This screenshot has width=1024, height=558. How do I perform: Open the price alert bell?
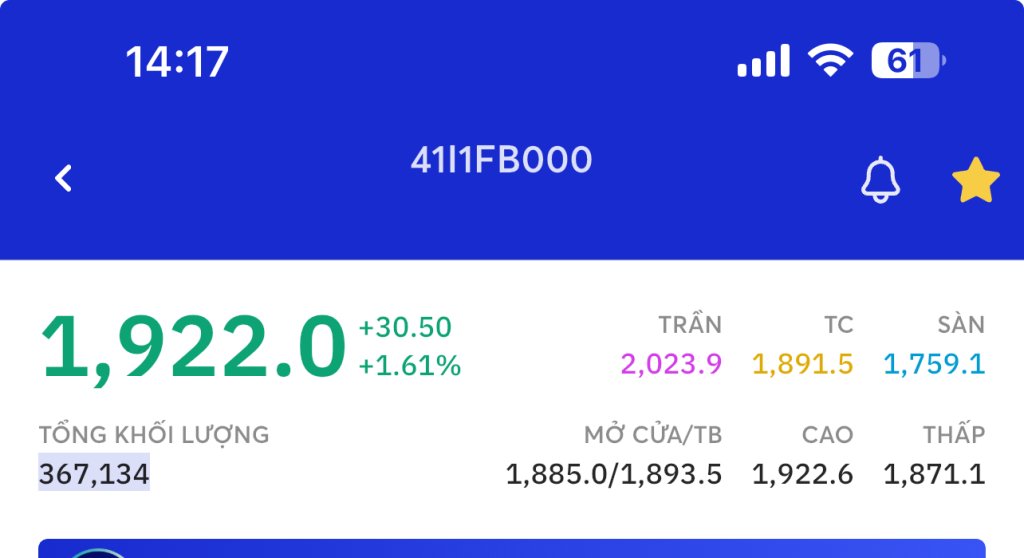(880, 181)
